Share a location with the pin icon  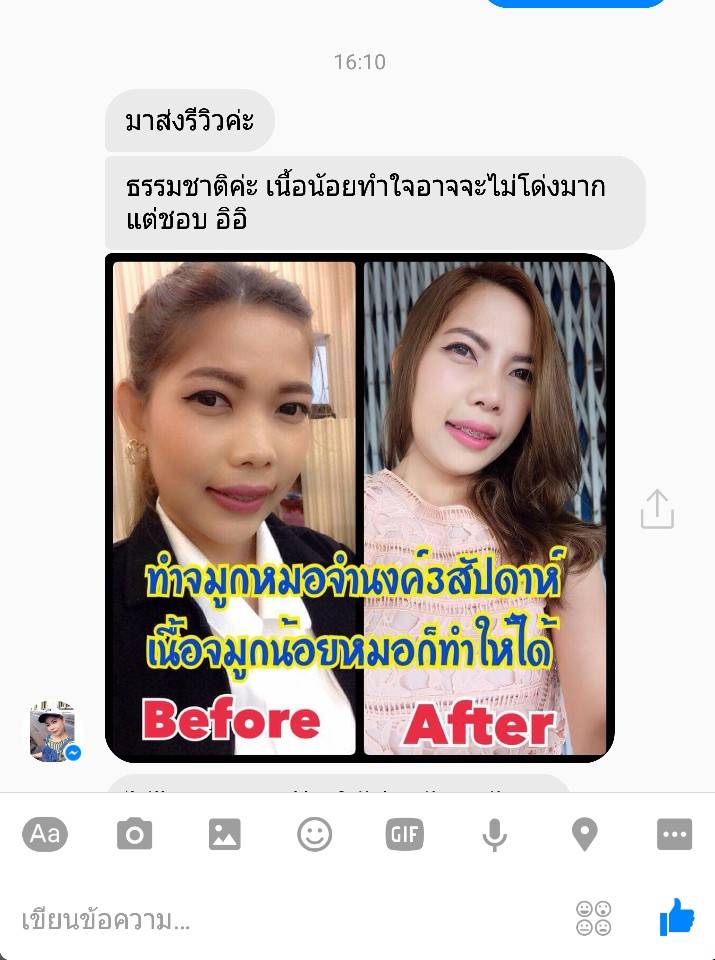(x=584, y=833)
